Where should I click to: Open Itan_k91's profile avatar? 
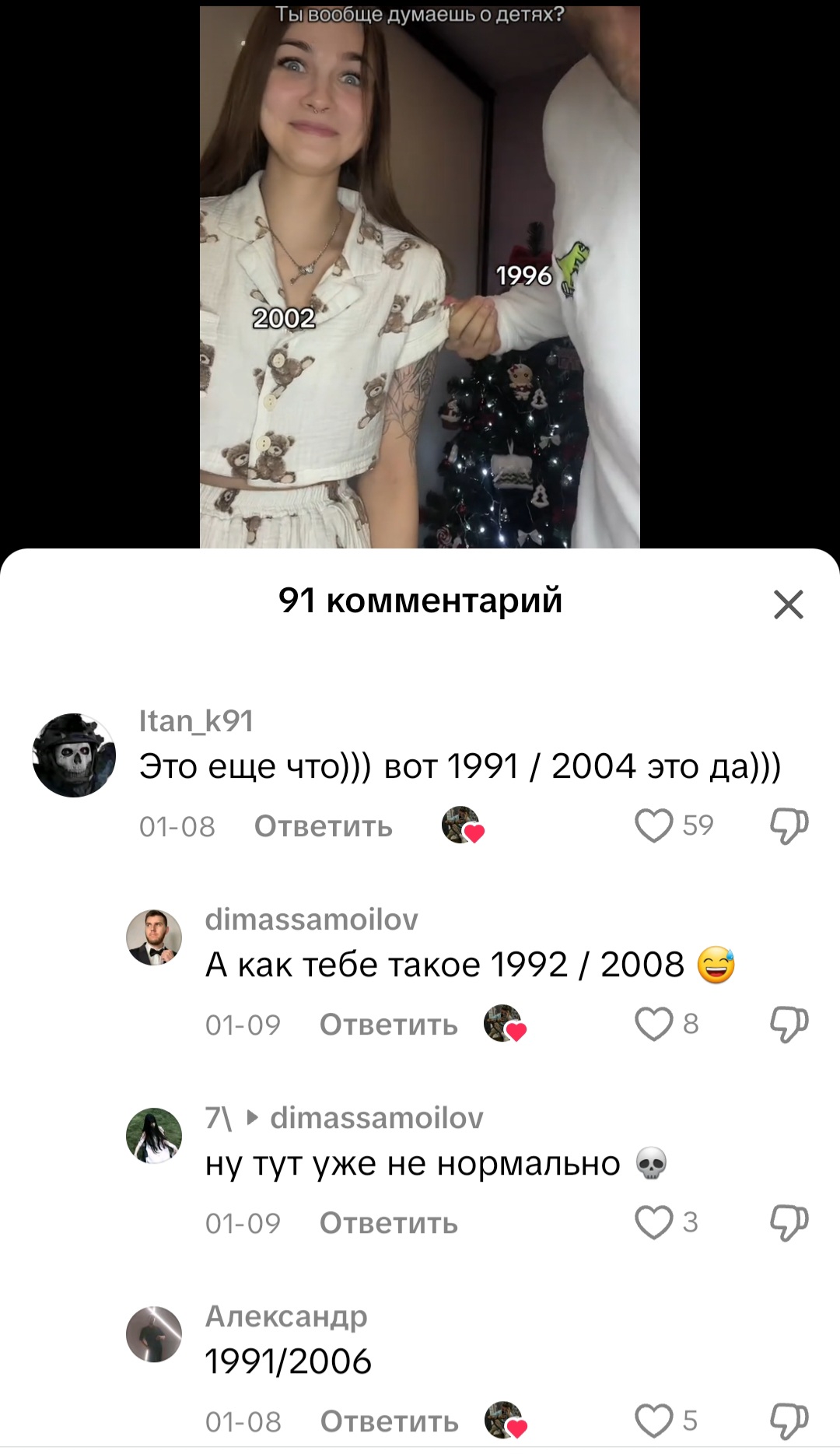(74, 755)
